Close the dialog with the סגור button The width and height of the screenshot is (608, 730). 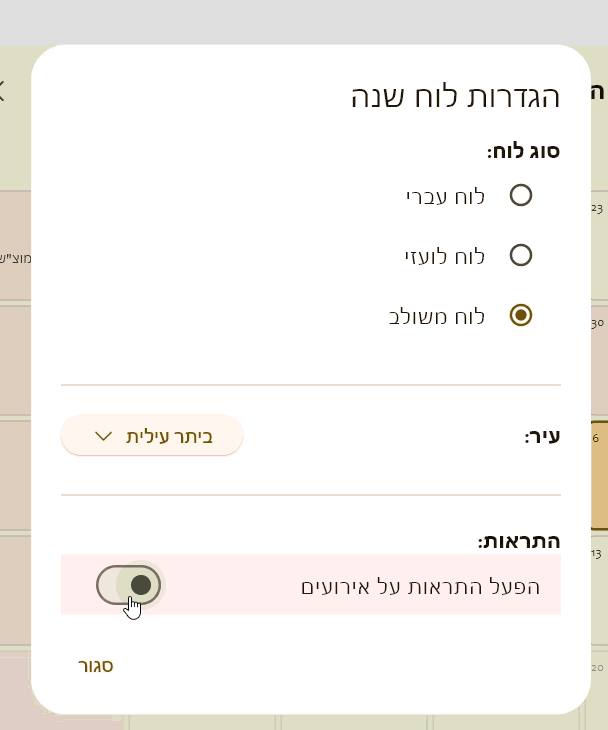(x=96, y=666)
